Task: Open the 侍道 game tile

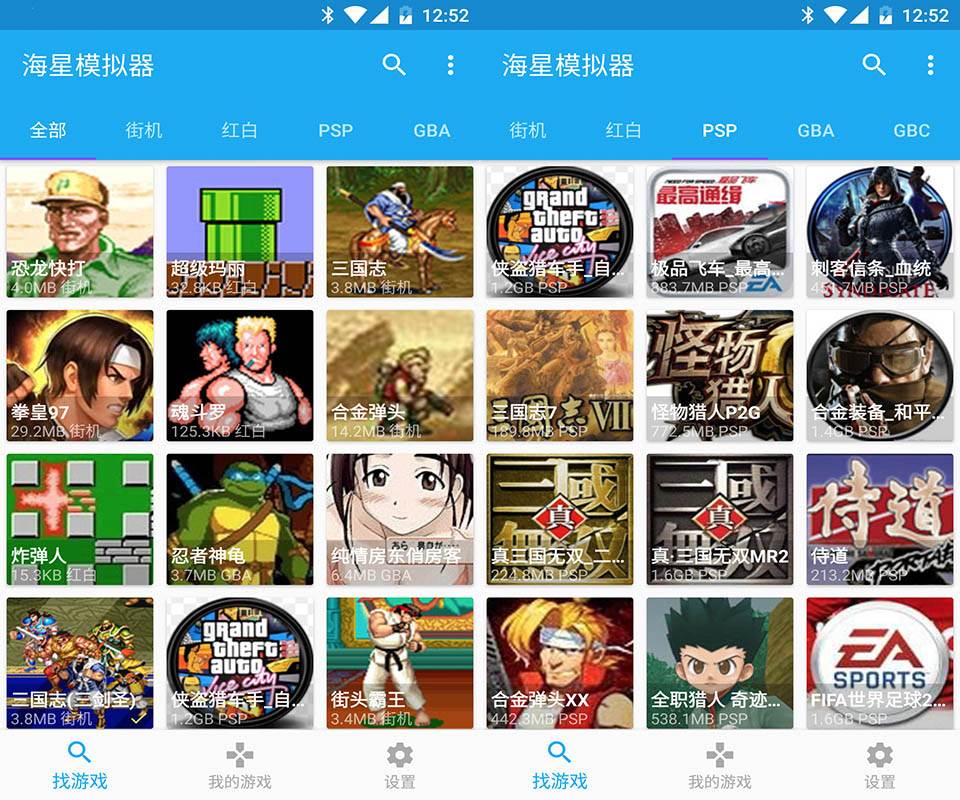Action: coord(880,520)
